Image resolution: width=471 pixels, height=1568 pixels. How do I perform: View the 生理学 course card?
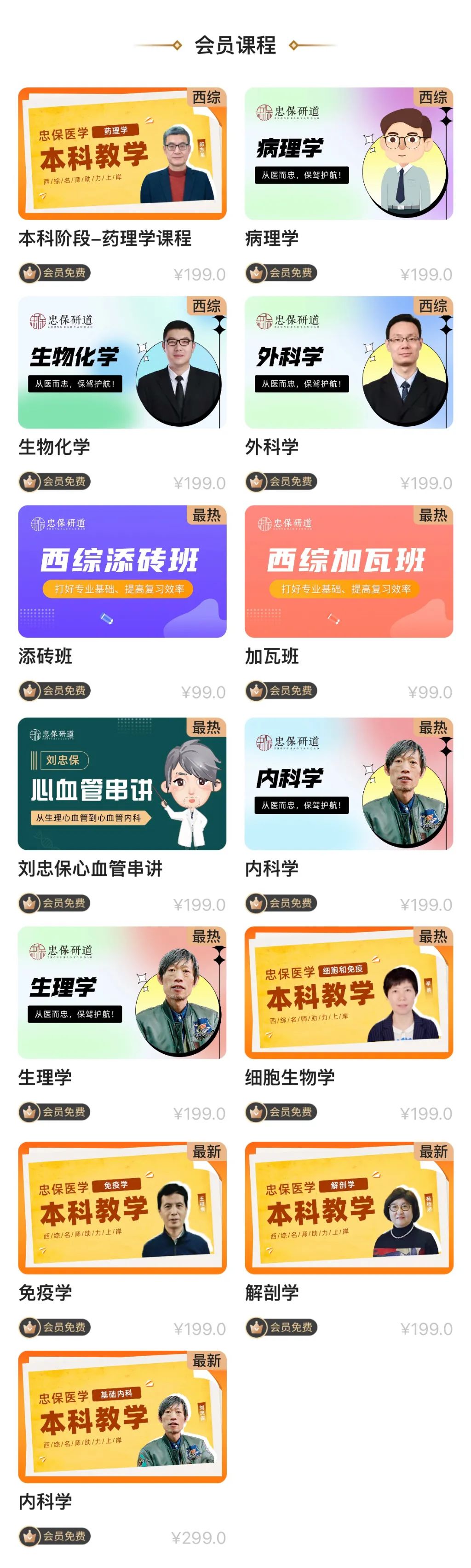coord(122,992)
